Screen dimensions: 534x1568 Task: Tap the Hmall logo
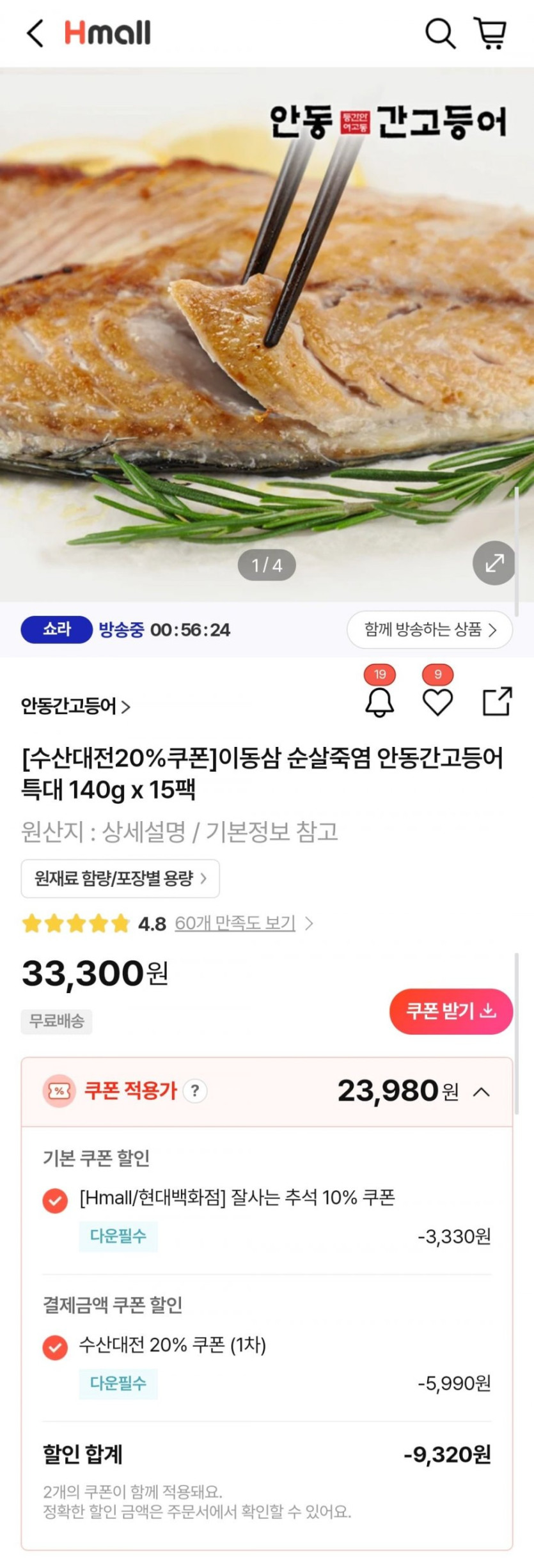(107, 33)
